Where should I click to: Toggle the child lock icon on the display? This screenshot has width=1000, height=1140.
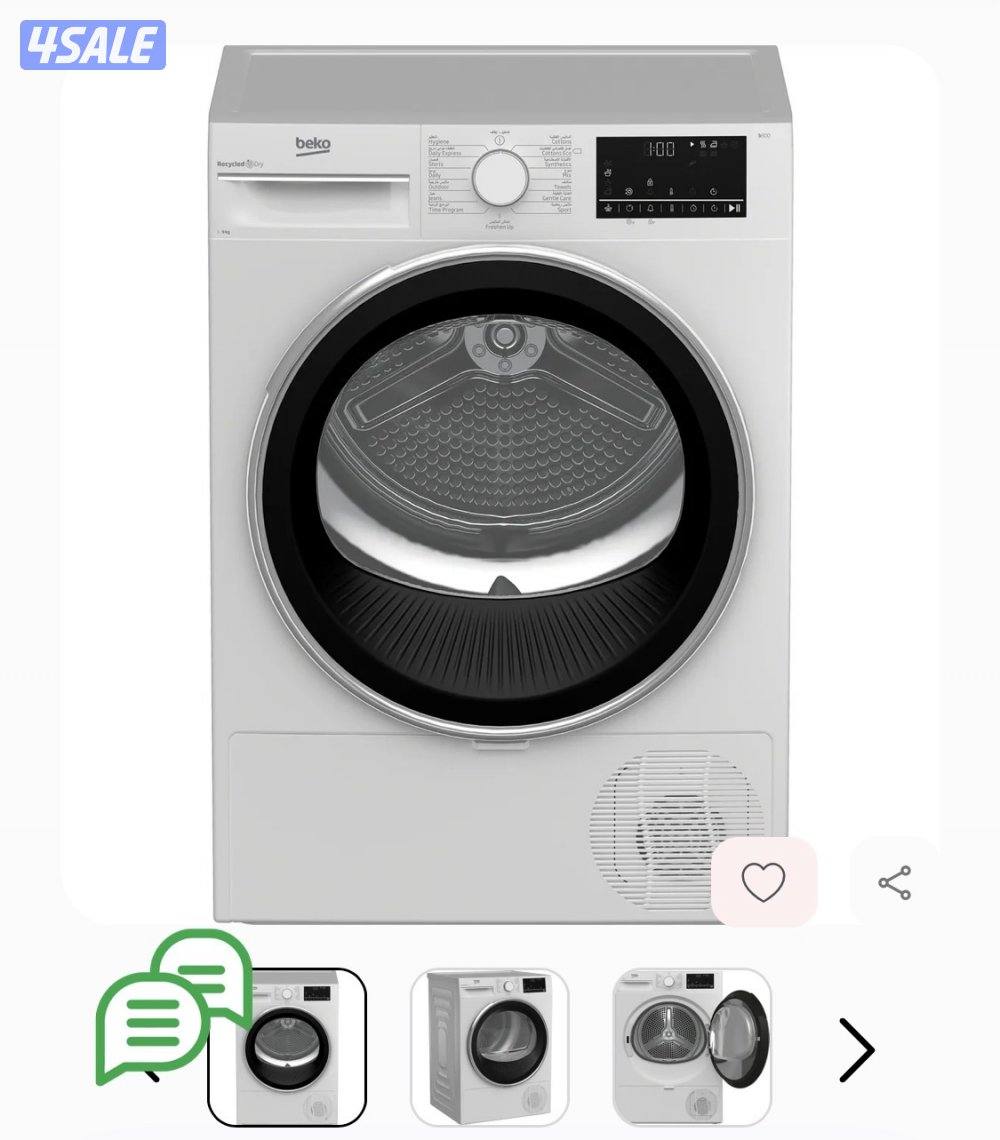(649, 183)
